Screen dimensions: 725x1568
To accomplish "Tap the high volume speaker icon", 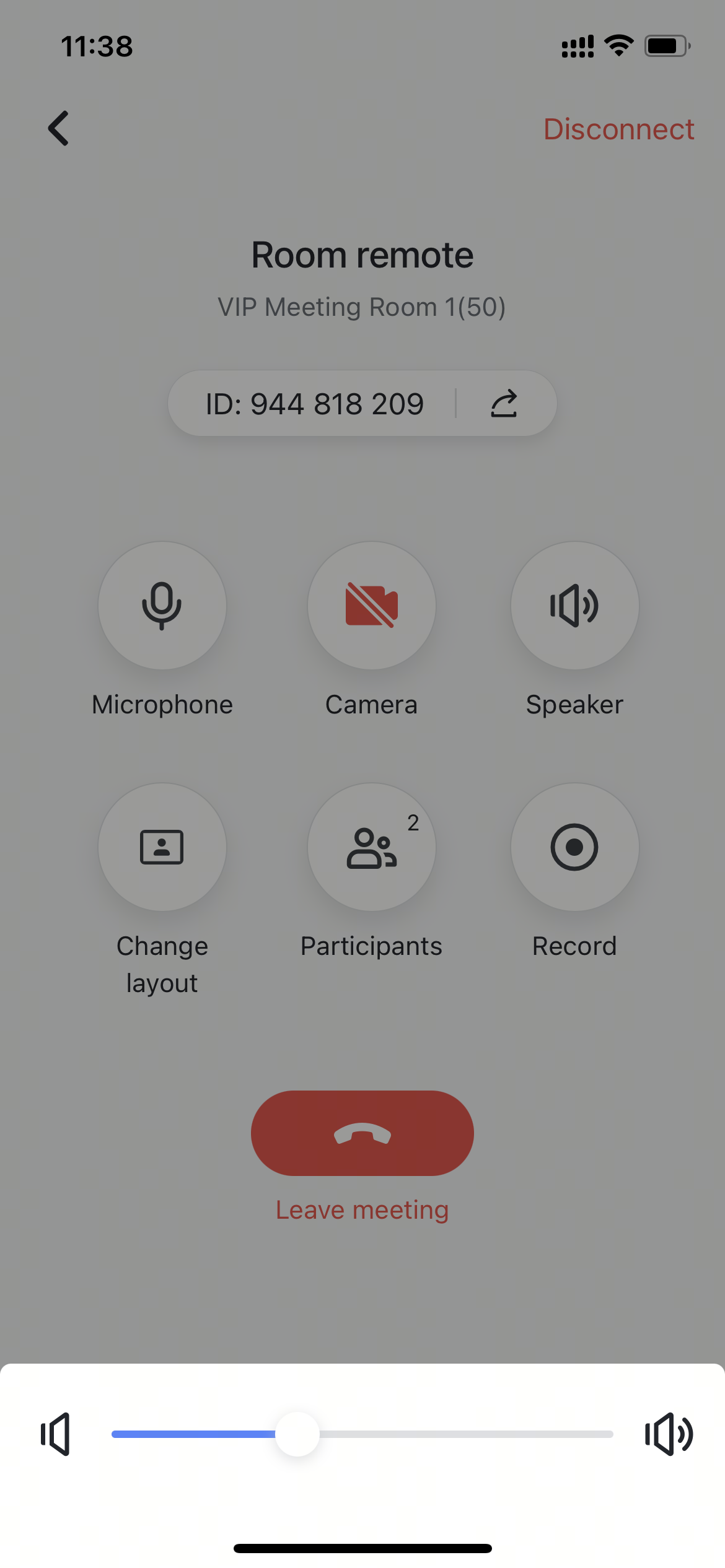I will 669,1434.
